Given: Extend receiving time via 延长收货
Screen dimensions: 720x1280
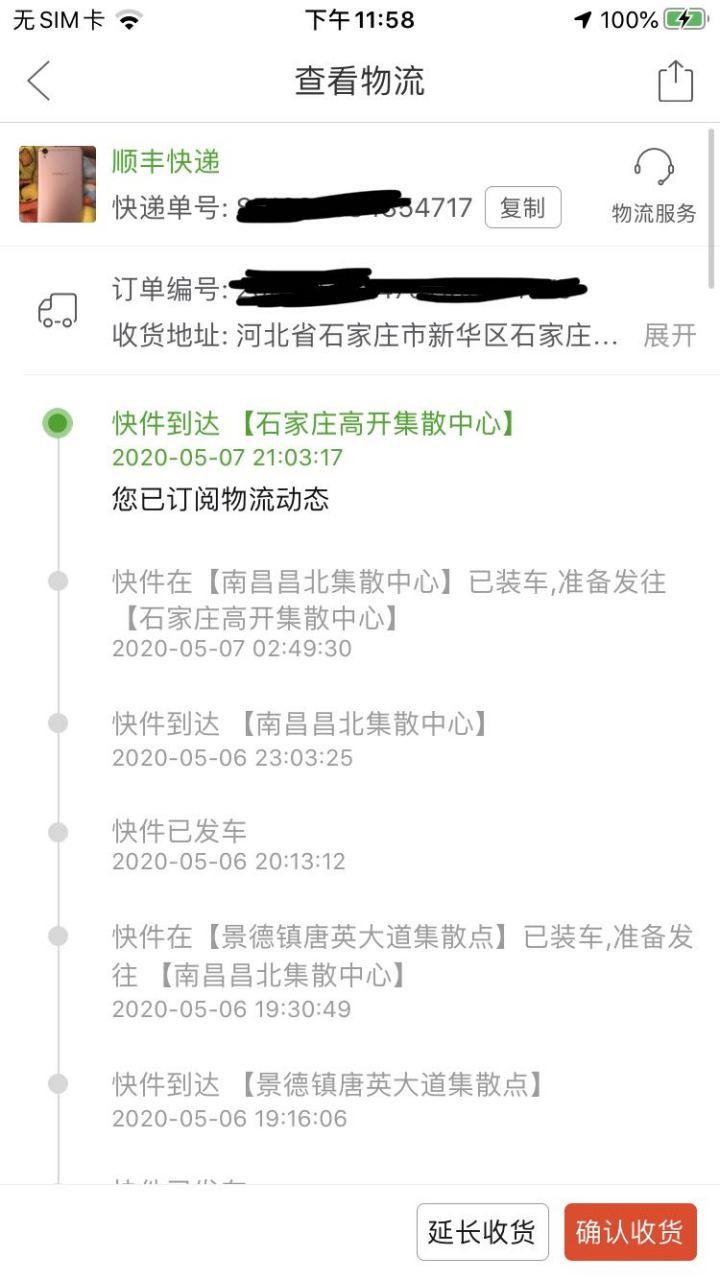Looking at the screenshot, I should (x=480, y=1233).
